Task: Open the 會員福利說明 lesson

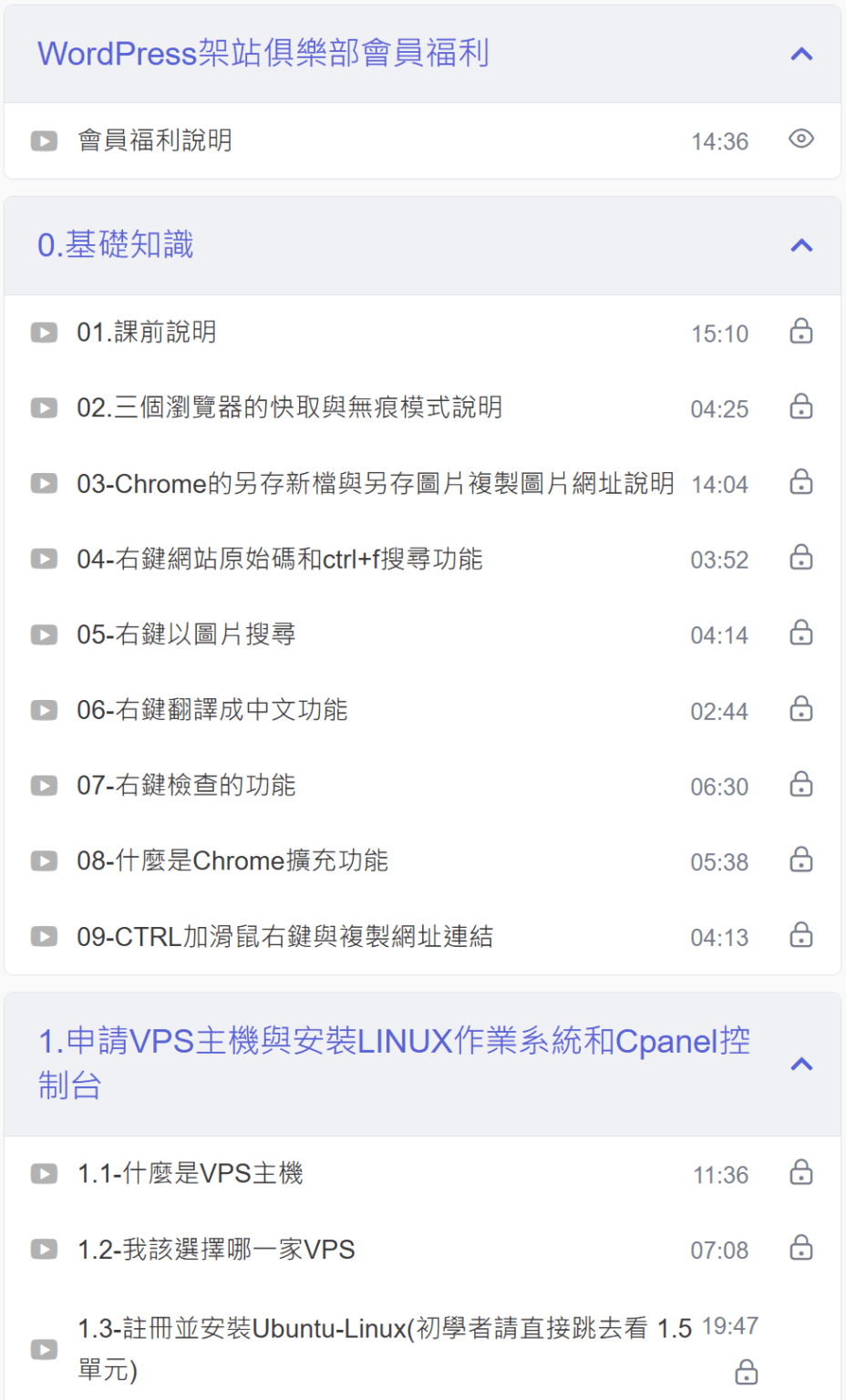Action: point(155,140)
